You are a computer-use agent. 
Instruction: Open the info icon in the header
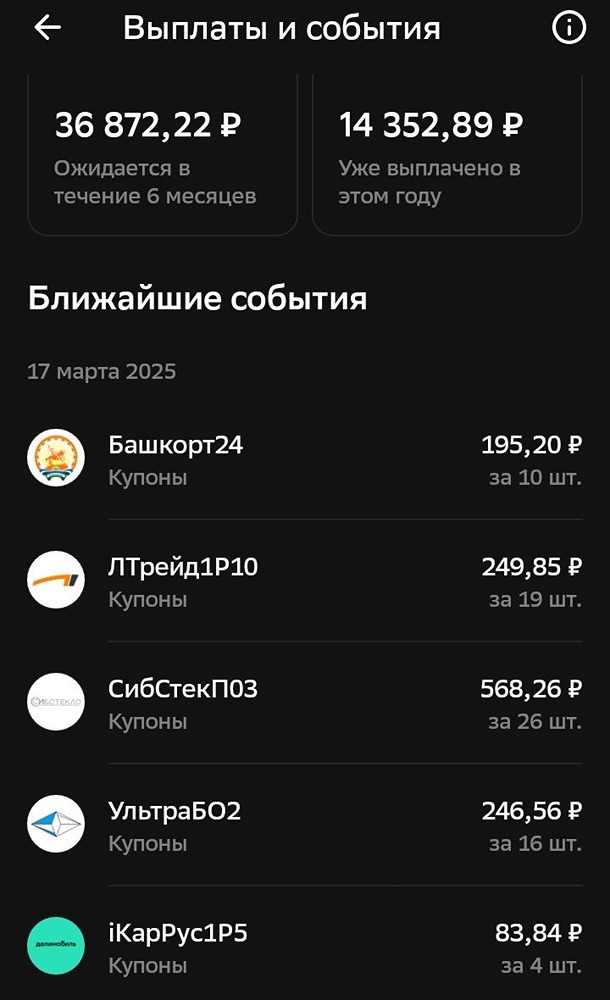coord(568,28)
